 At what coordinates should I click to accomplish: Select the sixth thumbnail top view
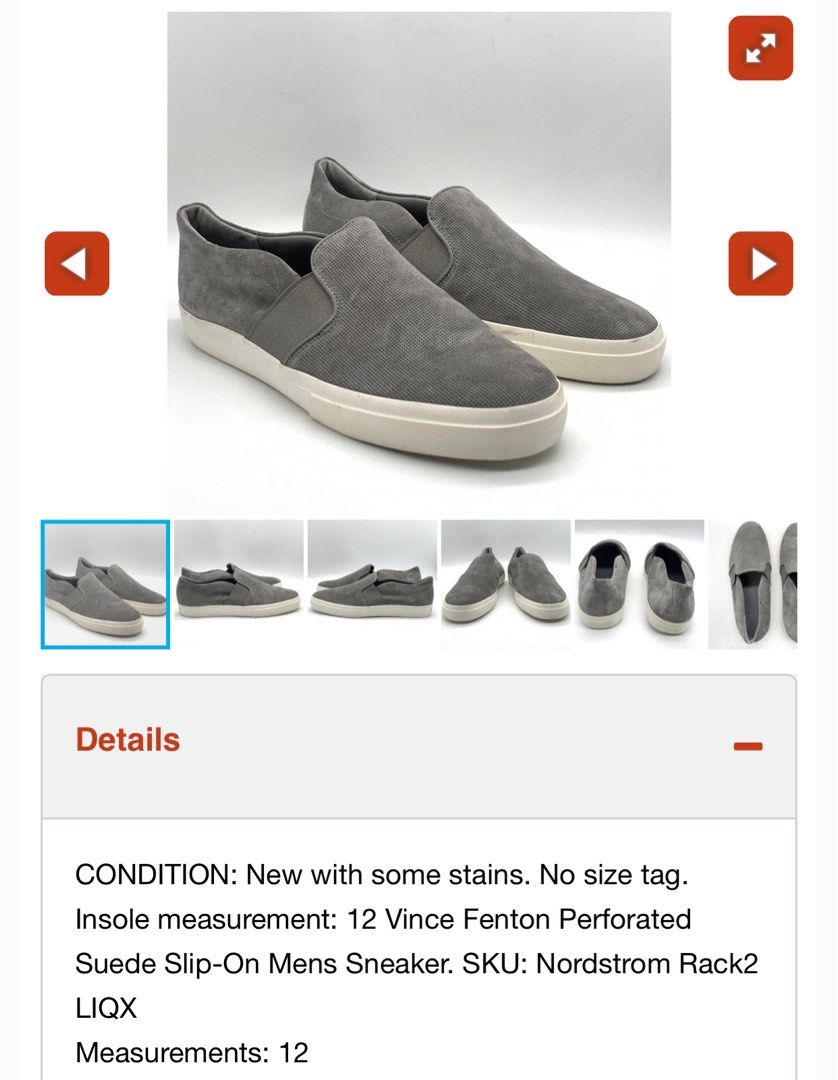[753, 584]
